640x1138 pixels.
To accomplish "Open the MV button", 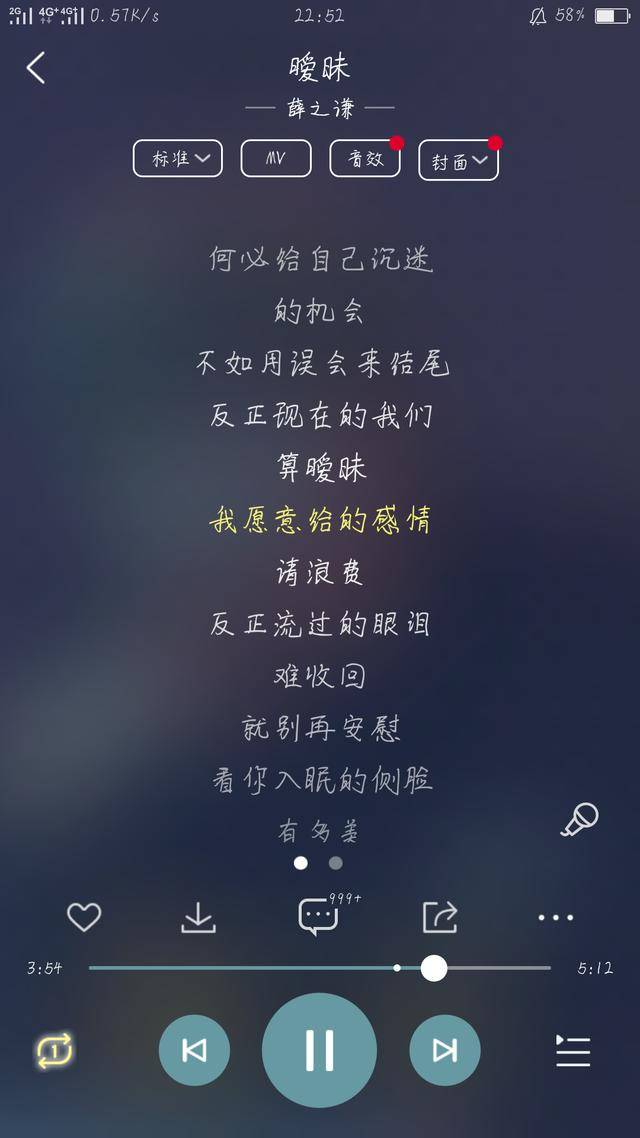I will 276,158.
